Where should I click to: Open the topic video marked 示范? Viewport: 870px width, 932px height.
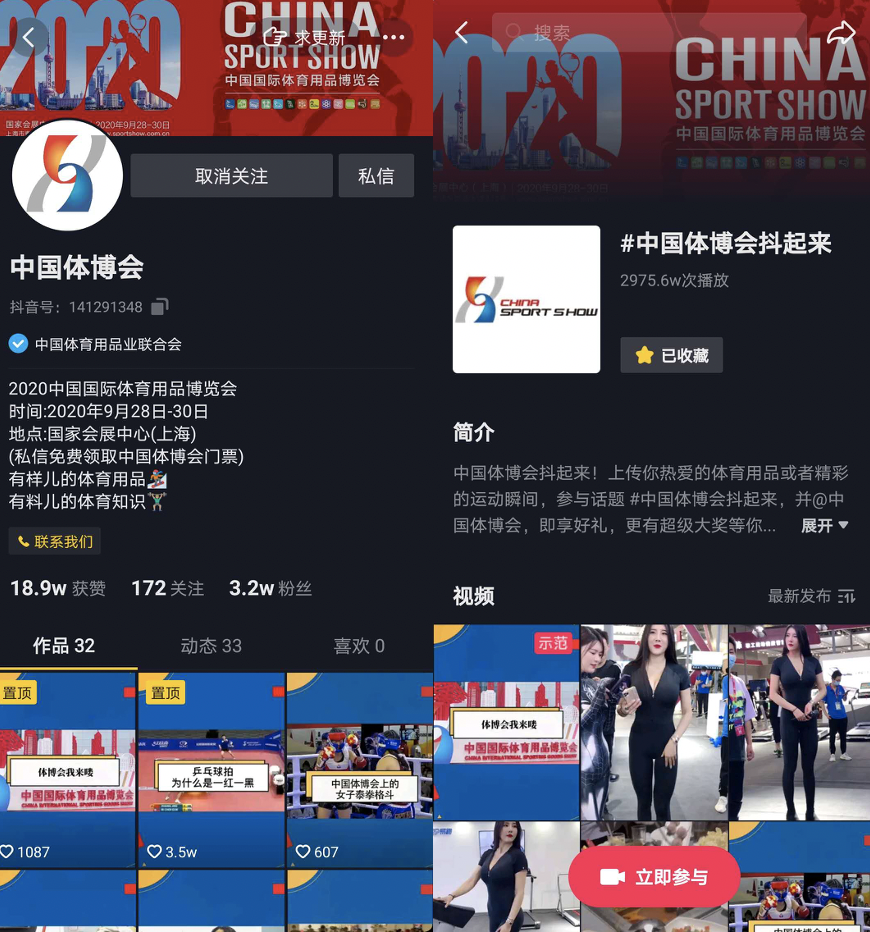coord(506,722)
